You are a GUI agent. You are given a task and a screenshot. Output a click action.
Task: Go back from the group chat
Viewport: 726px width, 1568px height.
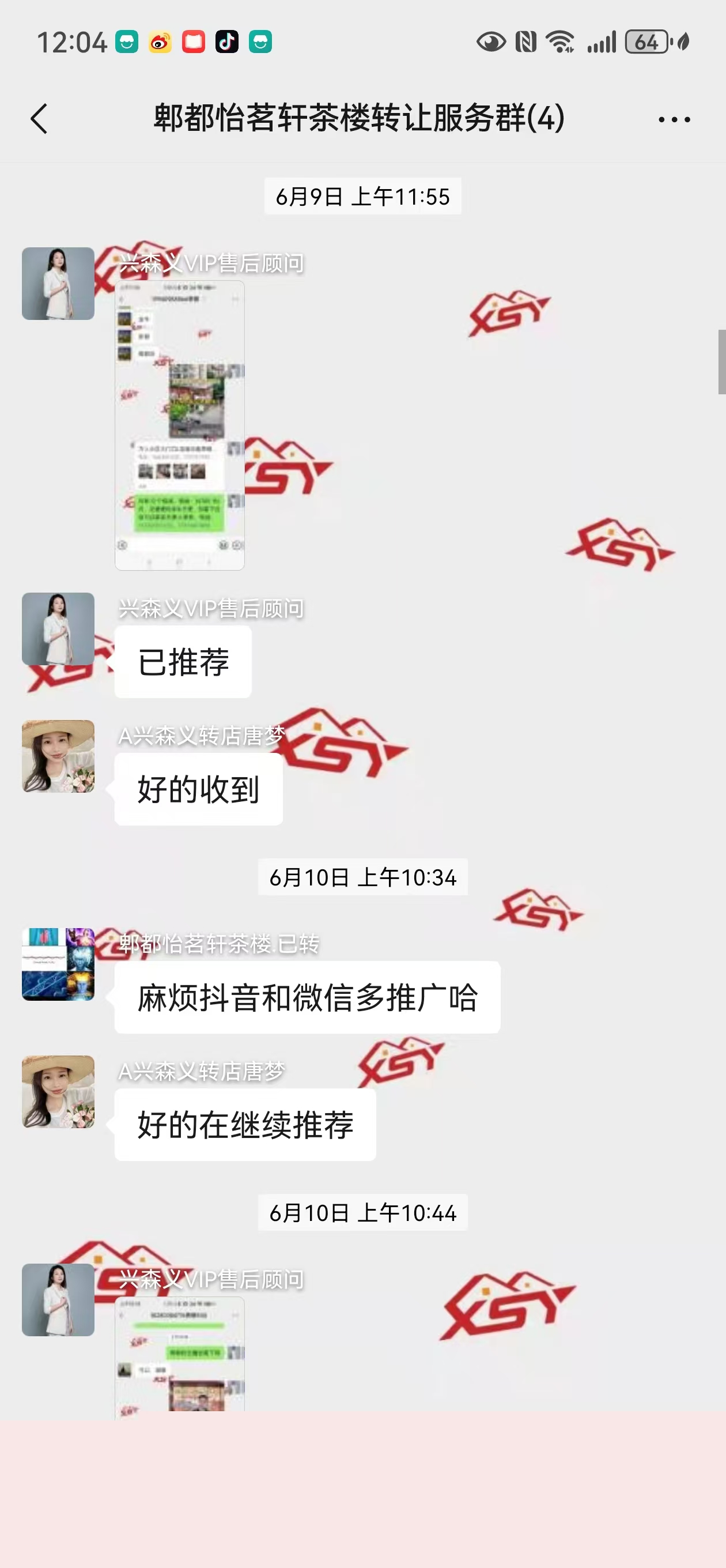pyautogui.click(x=40, y=119)
